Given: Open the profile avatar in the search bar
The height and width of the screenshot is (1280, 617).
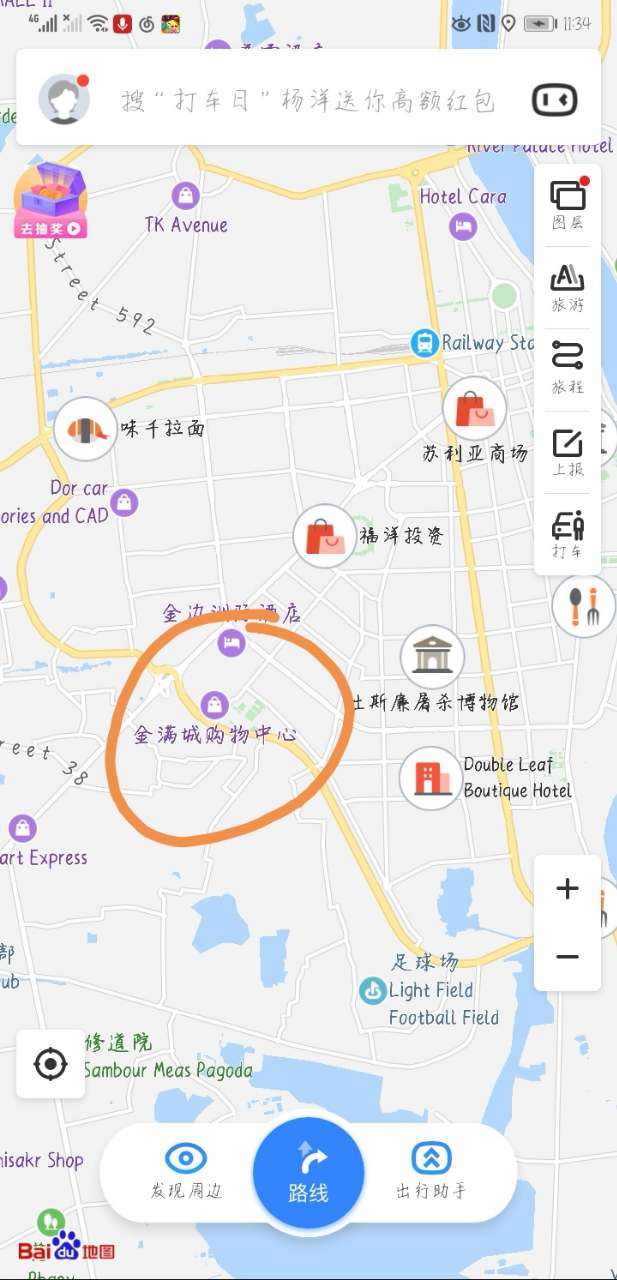Looking at the screenshot, I should coord(64,98).
